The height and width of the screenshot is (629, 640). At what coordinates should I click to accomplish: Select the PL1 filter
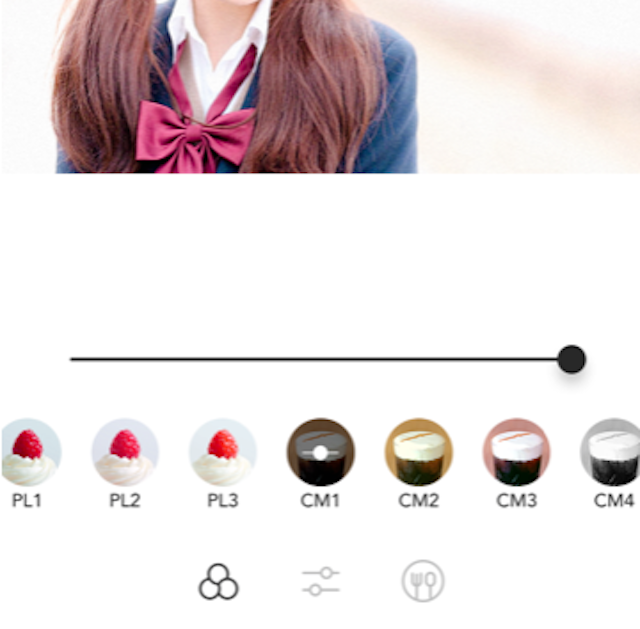[28, 453]
